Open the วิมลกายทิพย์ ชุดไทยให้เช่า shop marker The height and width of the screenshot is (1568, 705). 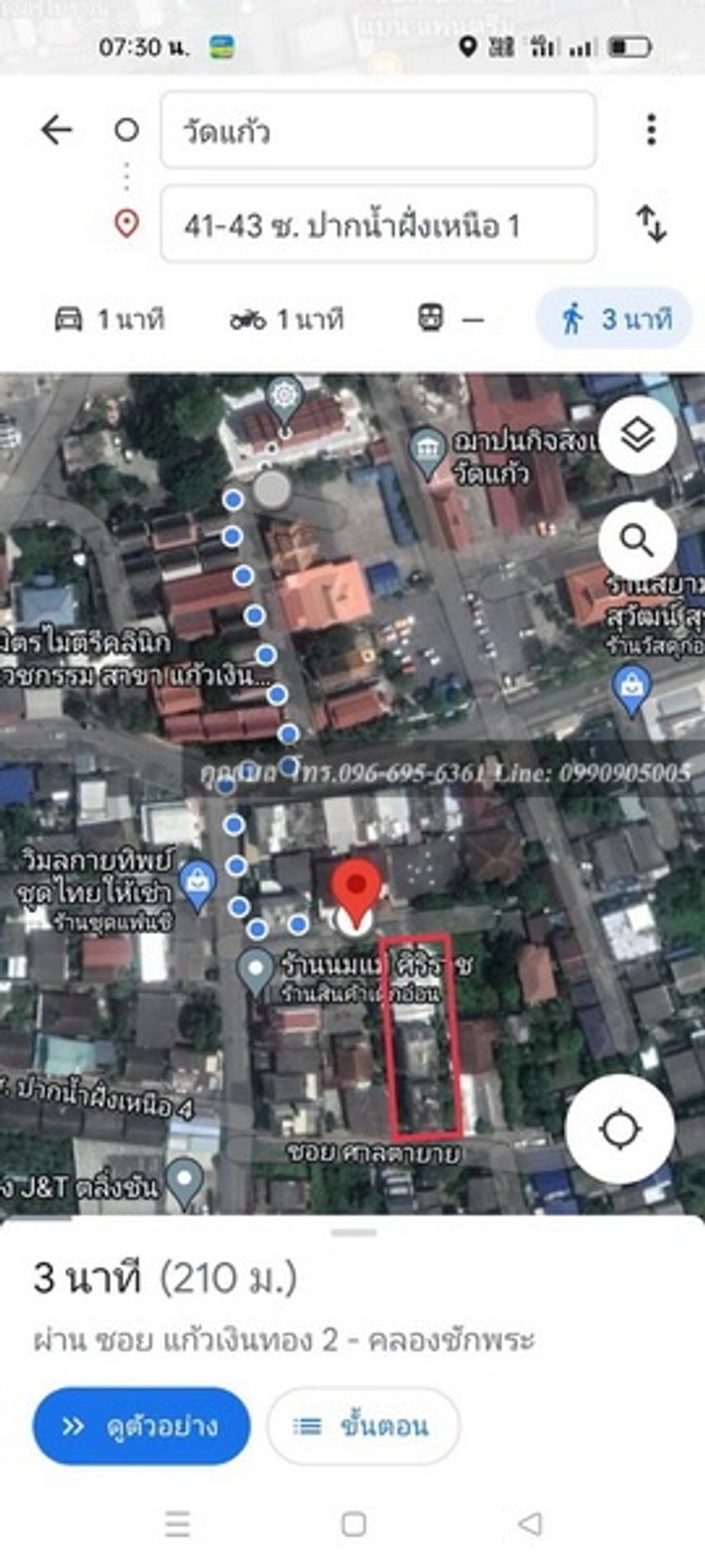196,884
